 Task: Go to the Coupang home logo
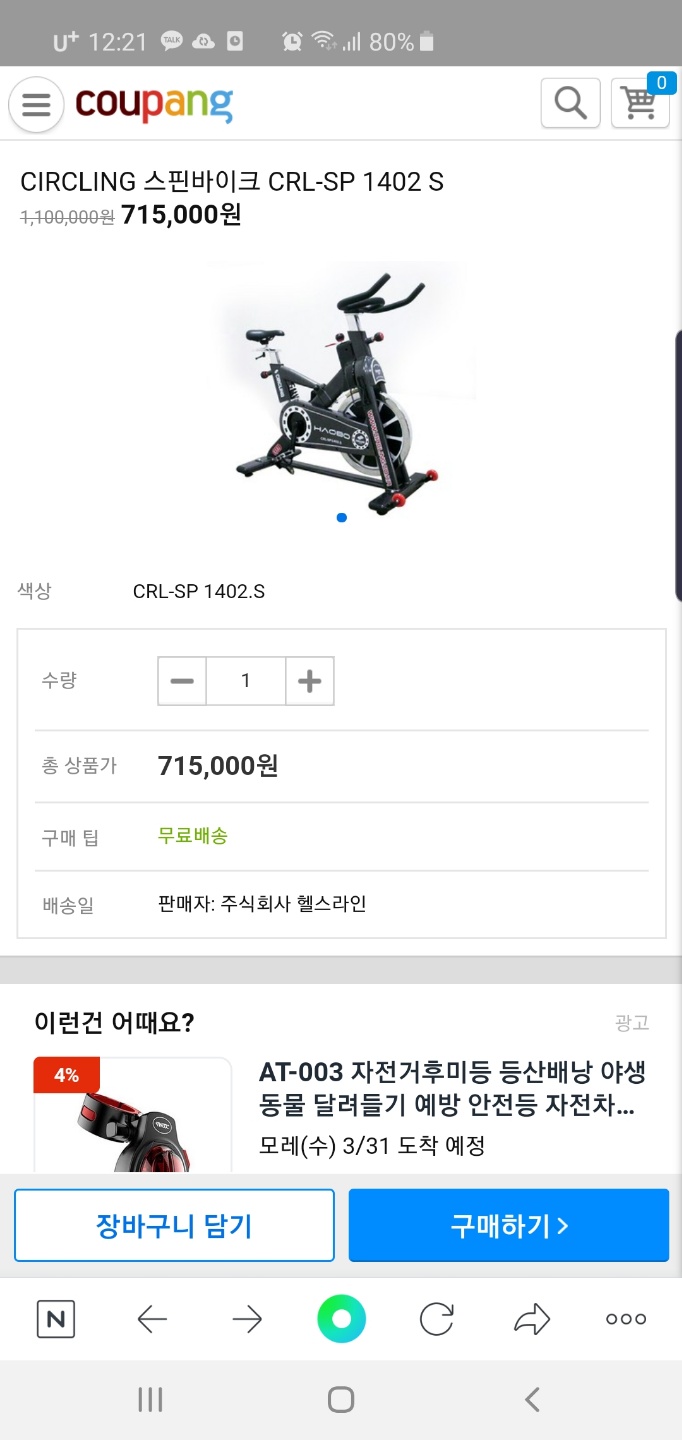pyautogui.click(x=154, y=104)
